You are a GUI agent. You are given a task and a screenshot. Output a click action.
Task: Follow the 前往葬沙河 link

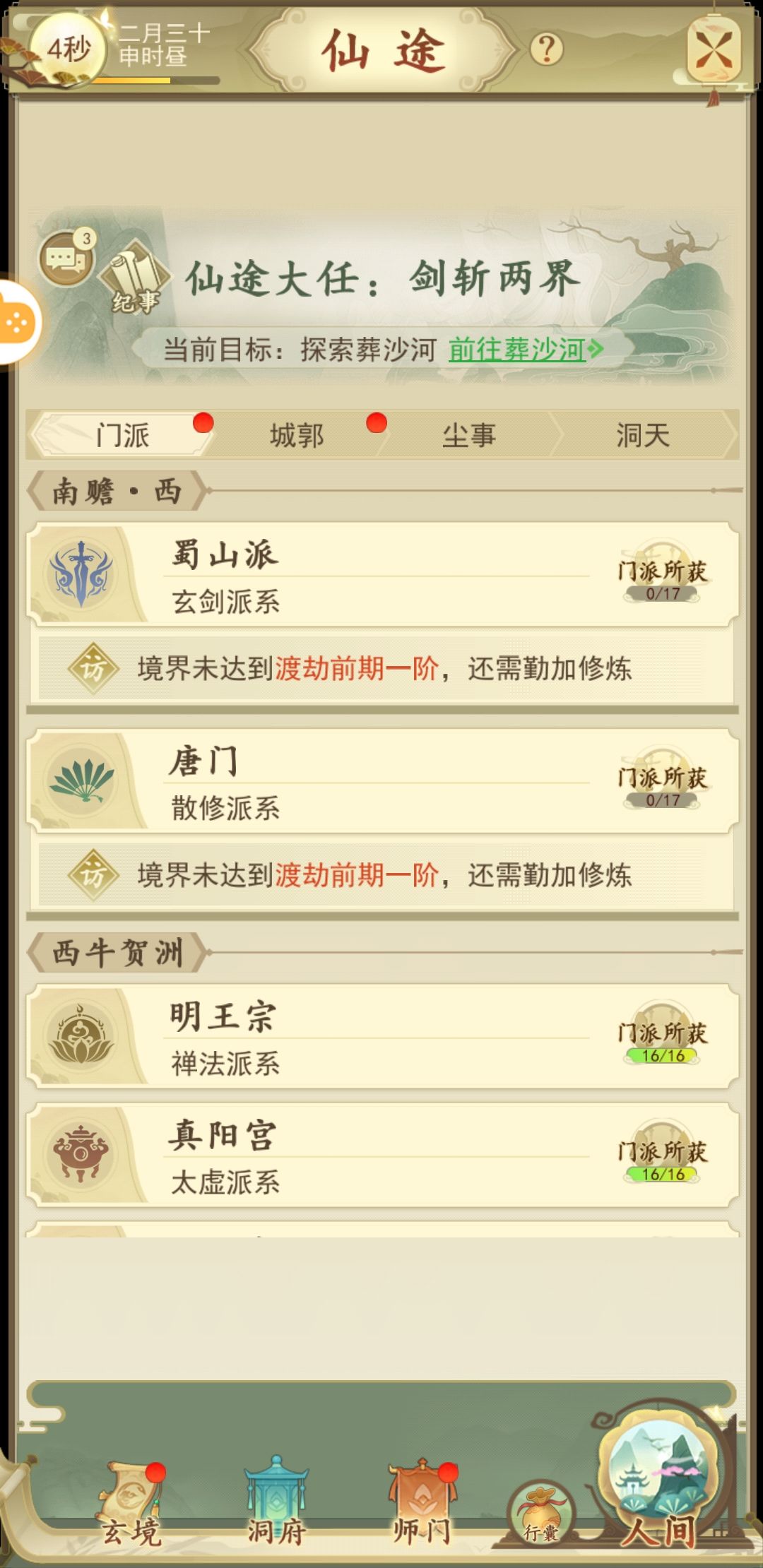click(x=526, y=349)
